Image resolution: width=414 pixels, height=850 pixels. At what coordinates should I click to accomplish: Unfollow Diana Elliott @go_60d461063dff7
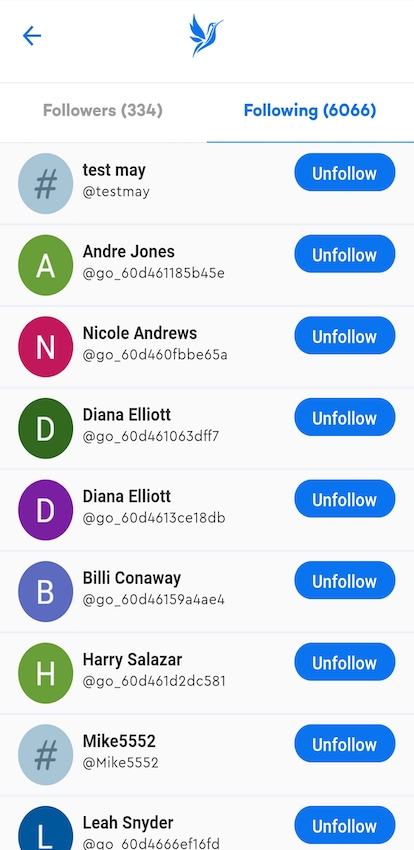click(345, 417)
